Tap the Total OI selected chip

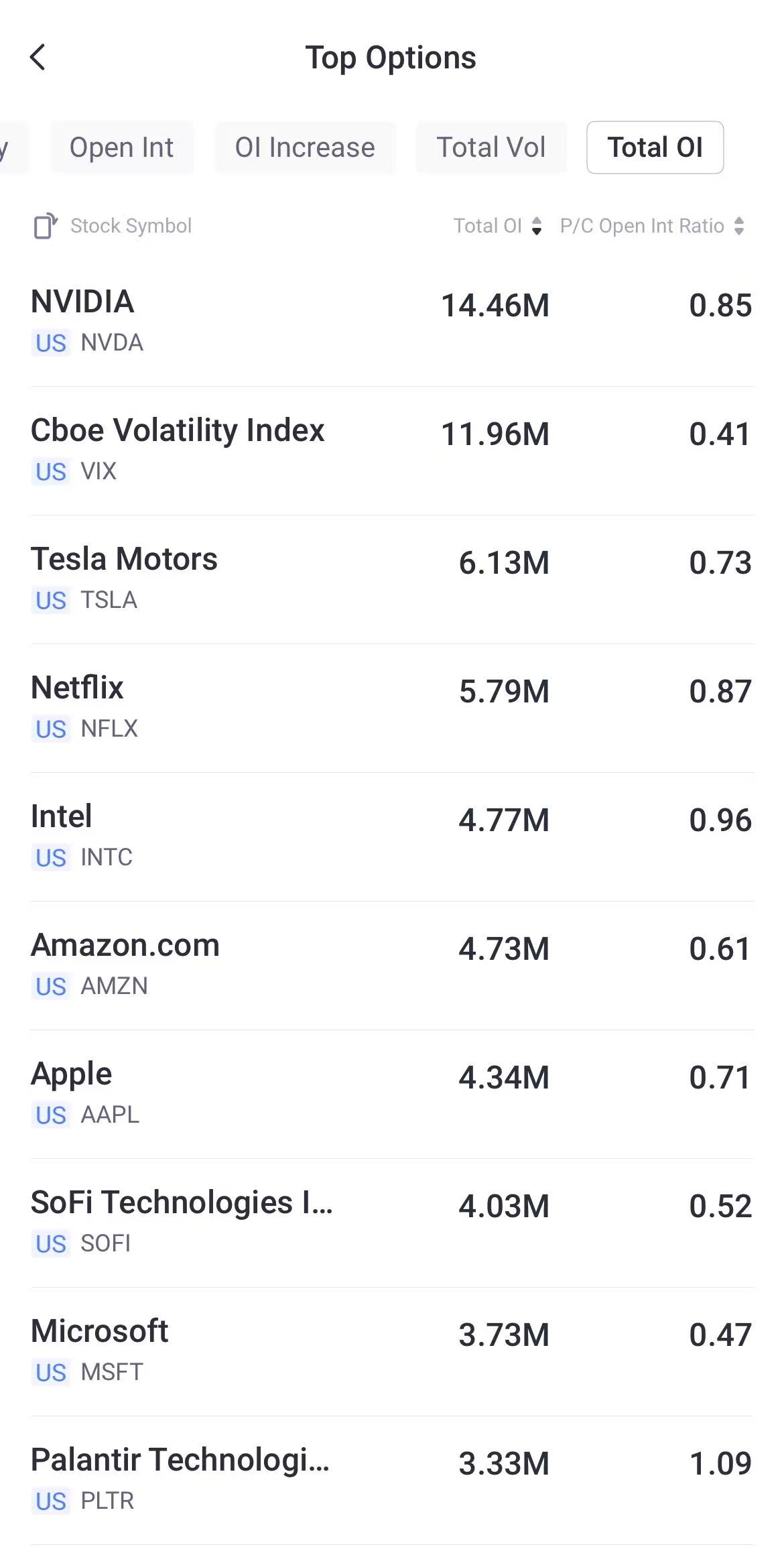coord(655,147)
